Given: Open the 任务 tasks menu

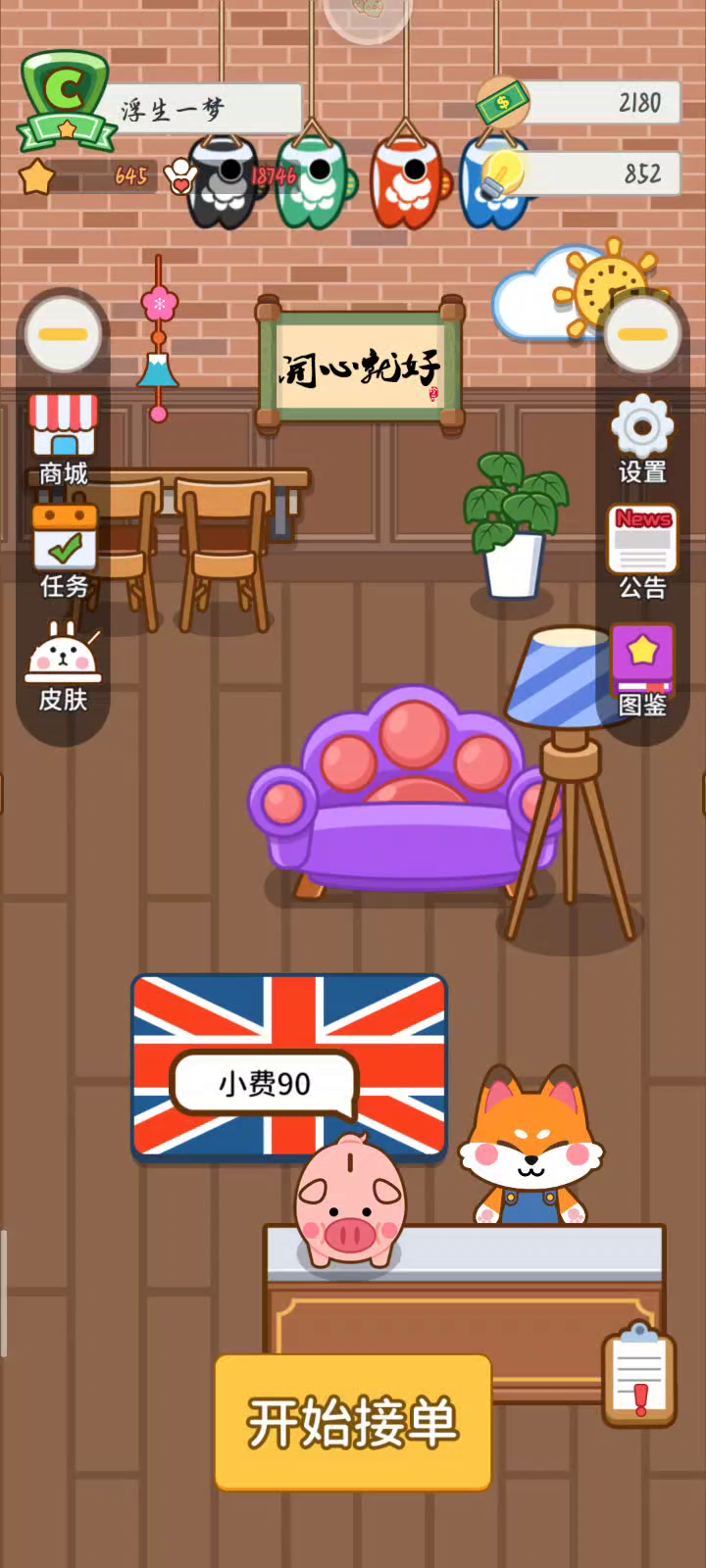Looking at the screenshot, I should pos(64,552).
